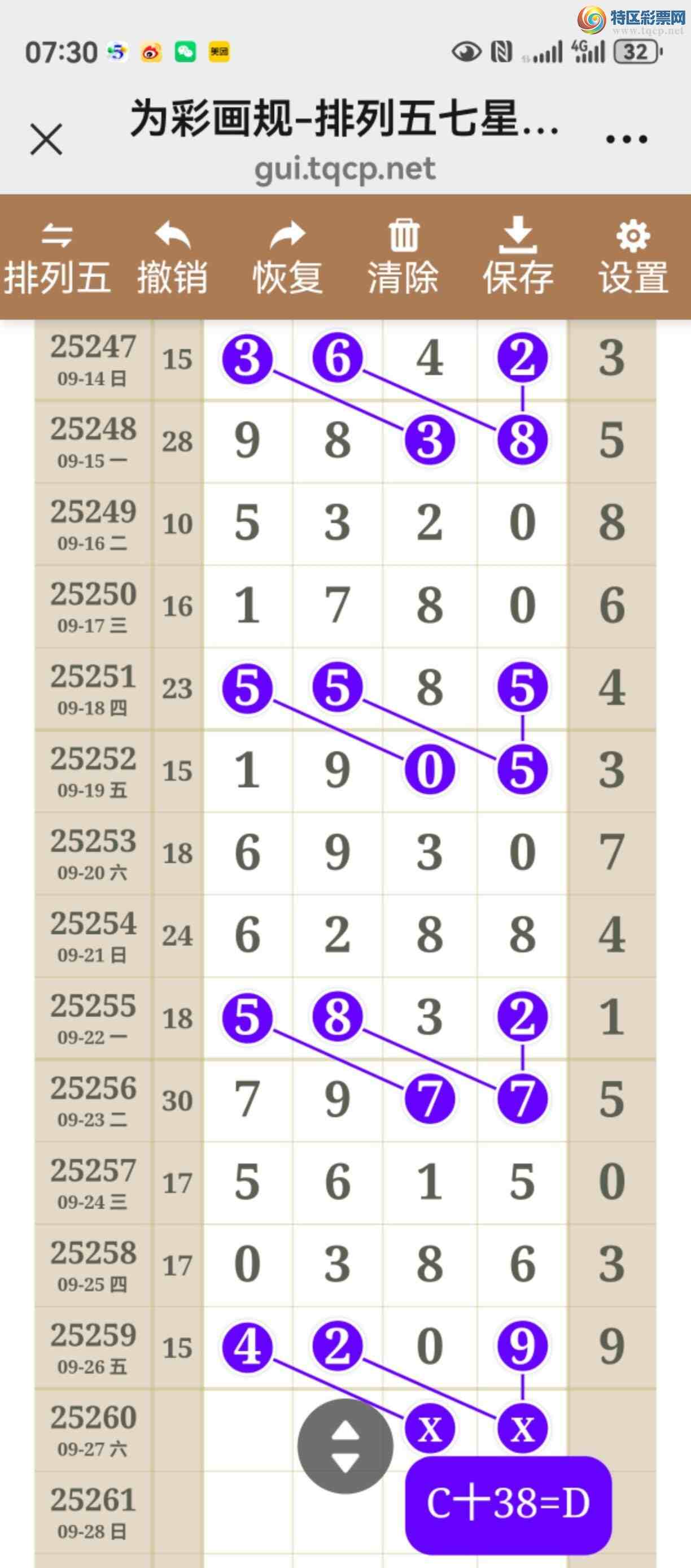Redo drawing with 恢复

(x=288, y=259)
